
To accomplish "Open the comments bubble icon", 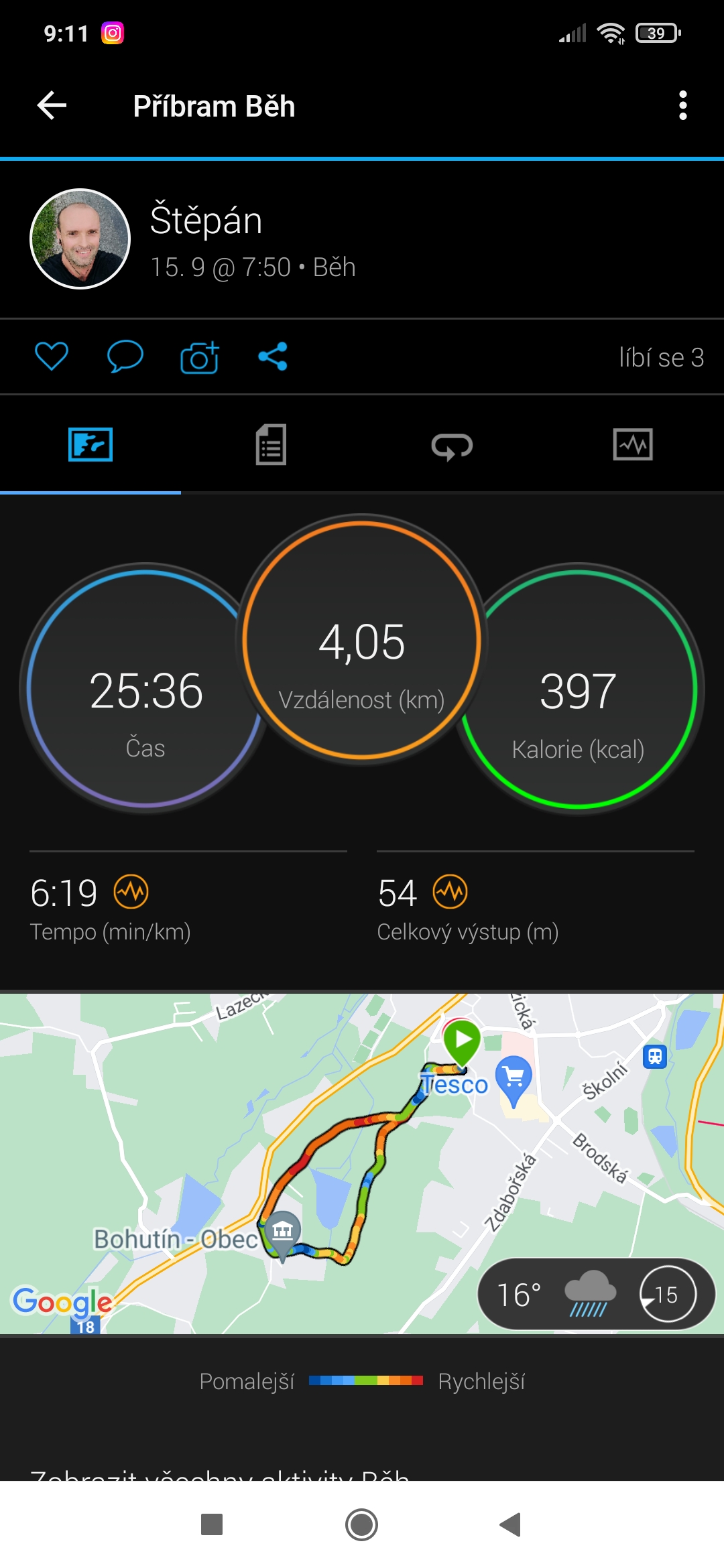I will [x=125, y=356].
